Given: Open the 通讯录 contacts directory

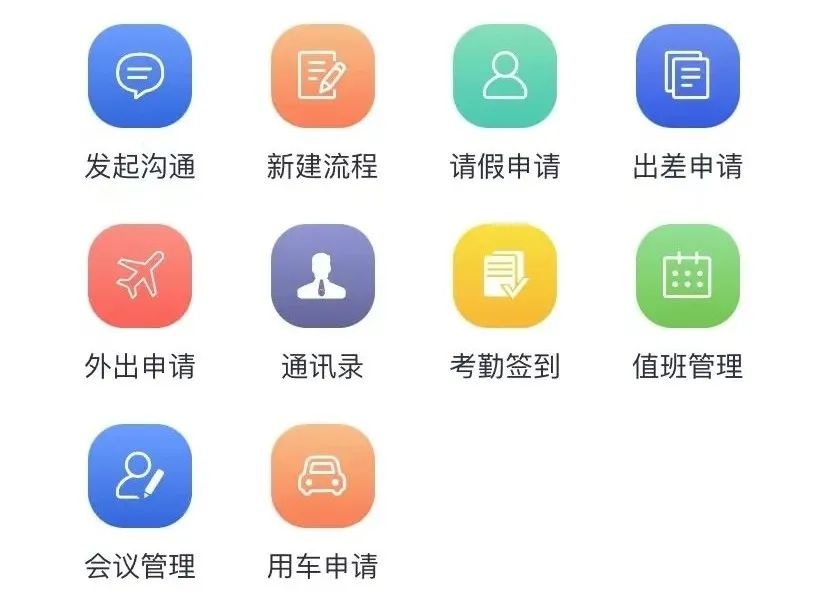Looking at the screenshot, I should pos(322,276).
